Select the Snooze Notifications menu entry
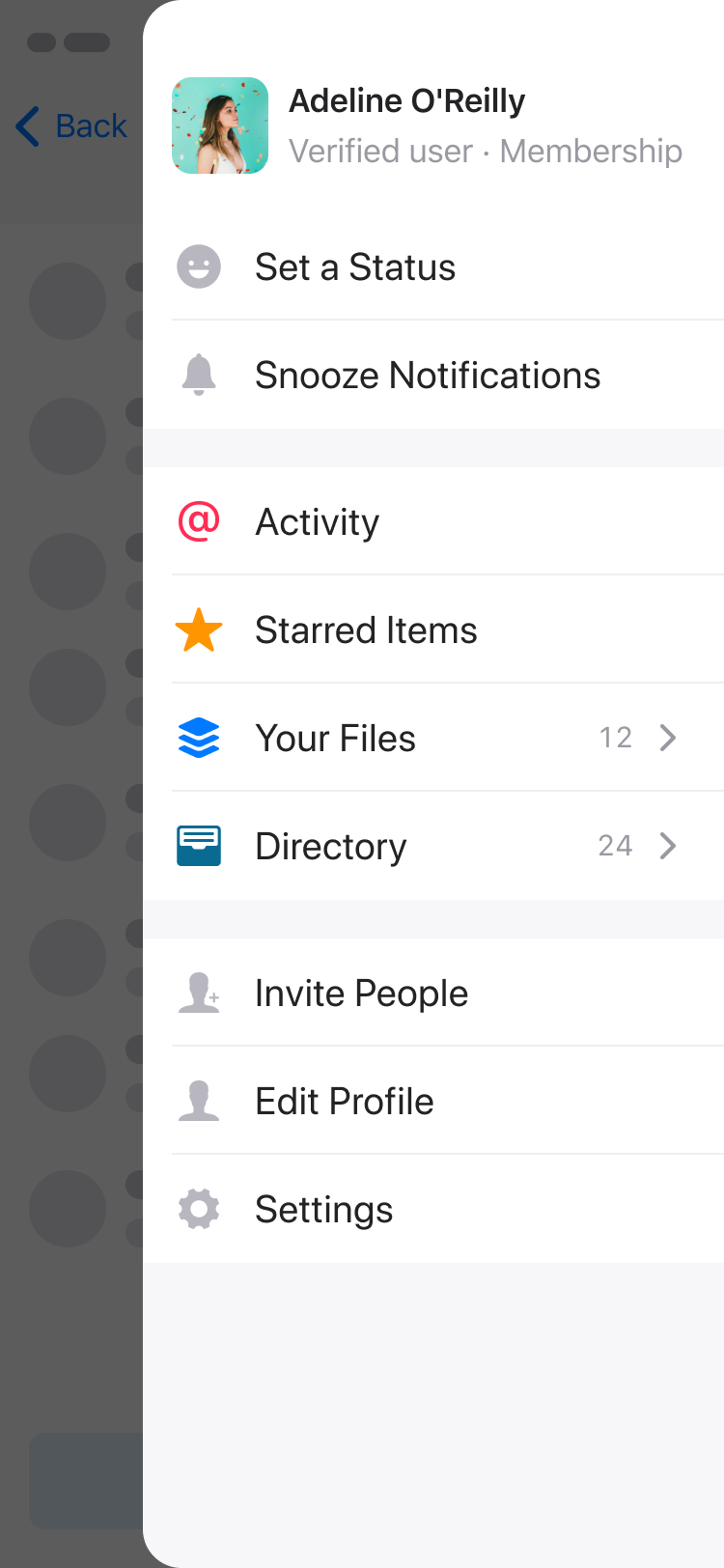 (428, 375)
